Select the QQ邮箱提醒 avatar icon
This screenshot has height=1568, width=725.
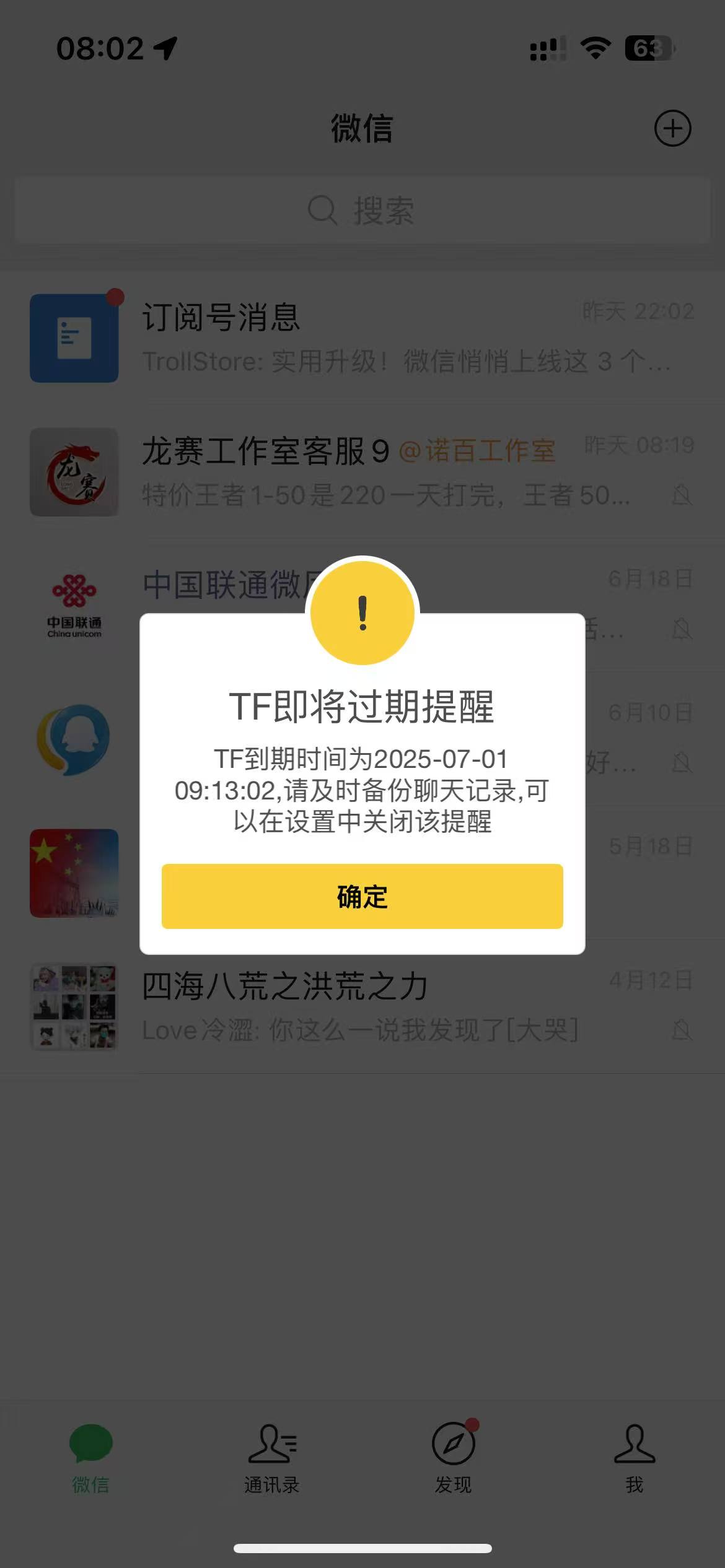(74, 741)
